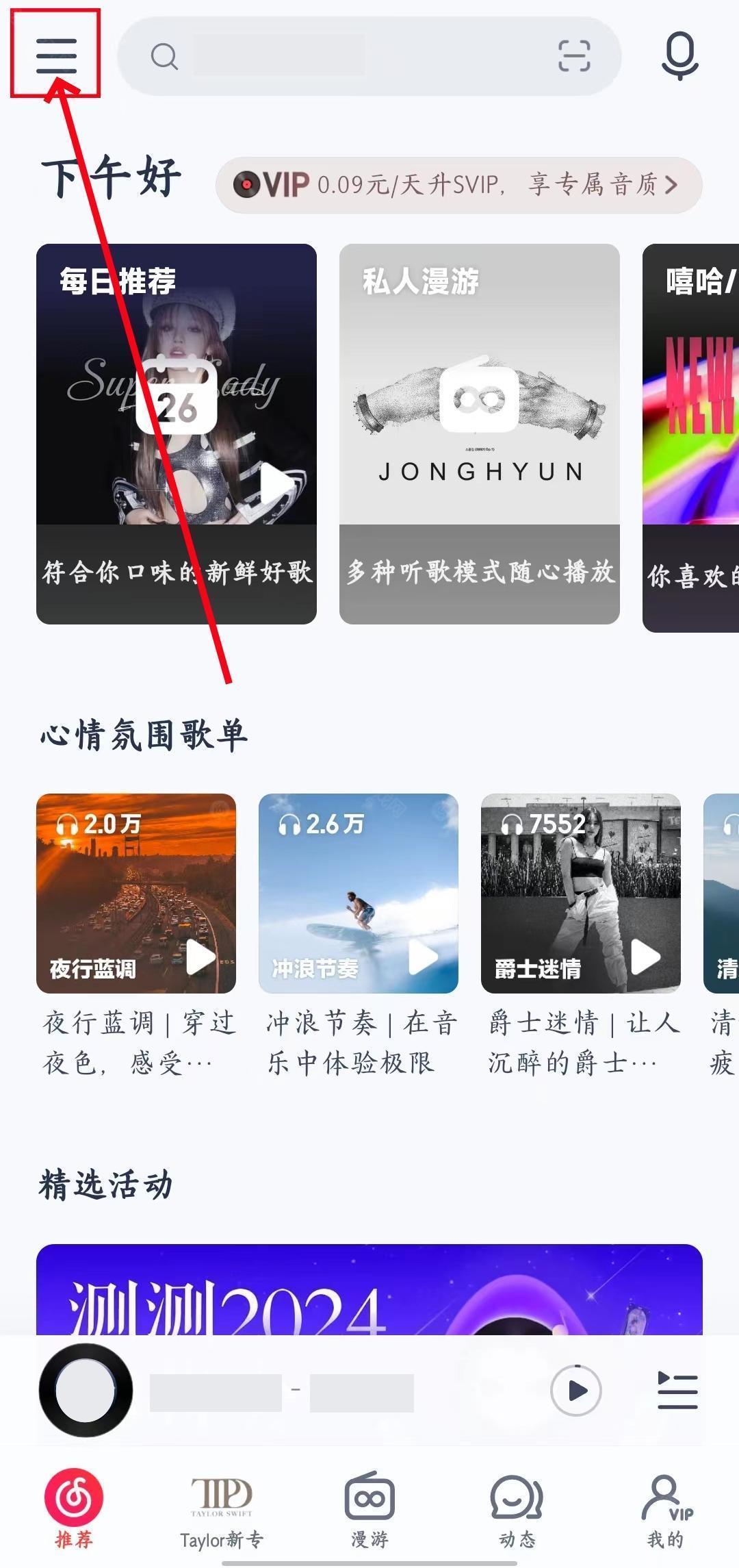Open the 冲浪节奏 playlist
739x1568 pixels.
(358, 893)
